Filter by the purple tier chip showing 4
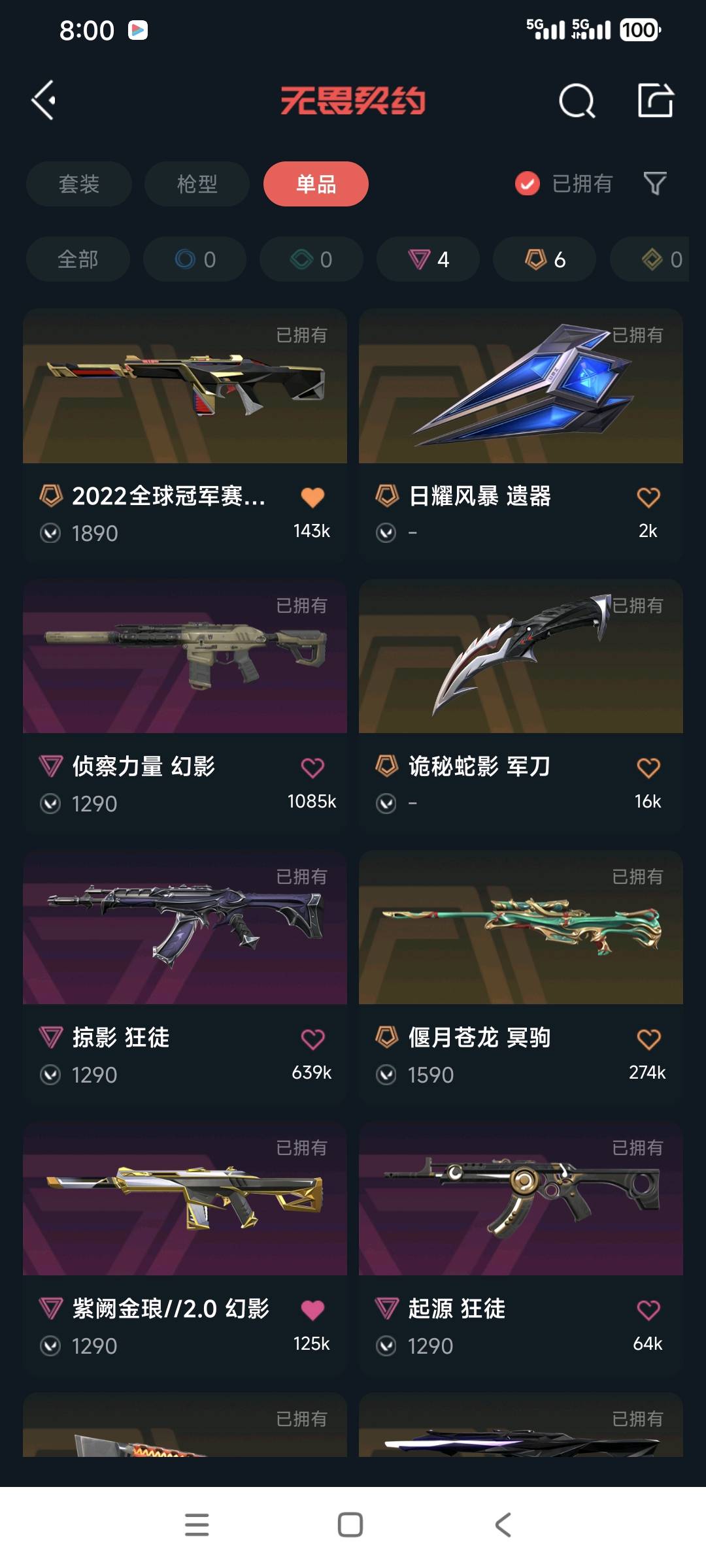The width and height of the screenshot is (706, 1568). click(428, 259)
